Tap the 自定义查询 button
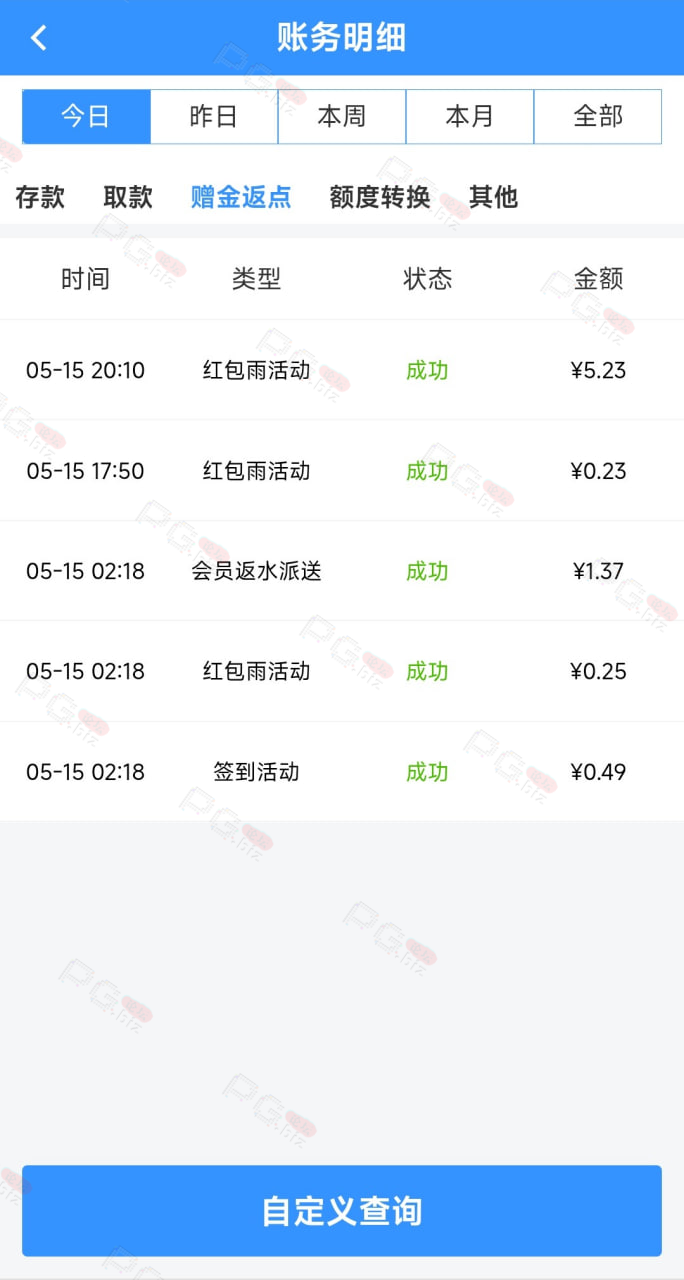Image resolution: width=684 pixels, height=1280 pixels. point(342,1211)
